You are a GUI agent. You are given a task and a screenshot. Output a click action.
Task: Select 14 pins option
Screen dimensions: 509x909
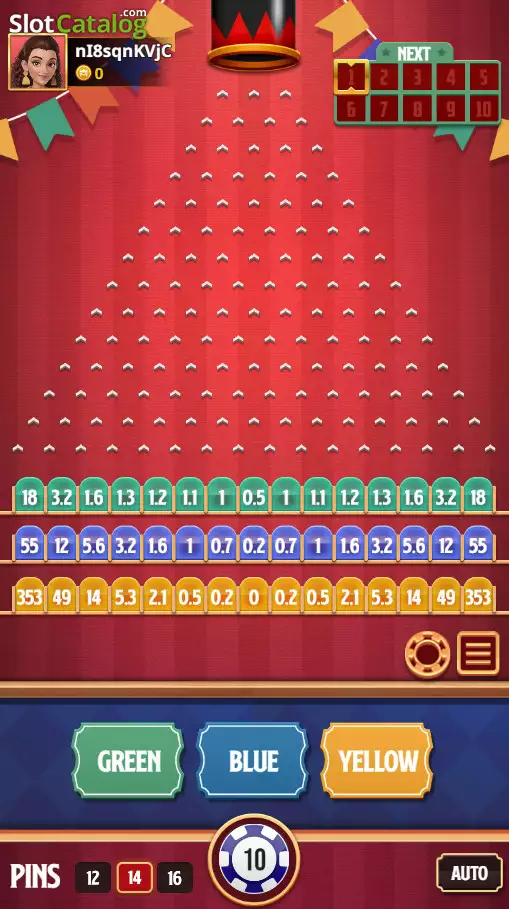click(x=134, y=878)
